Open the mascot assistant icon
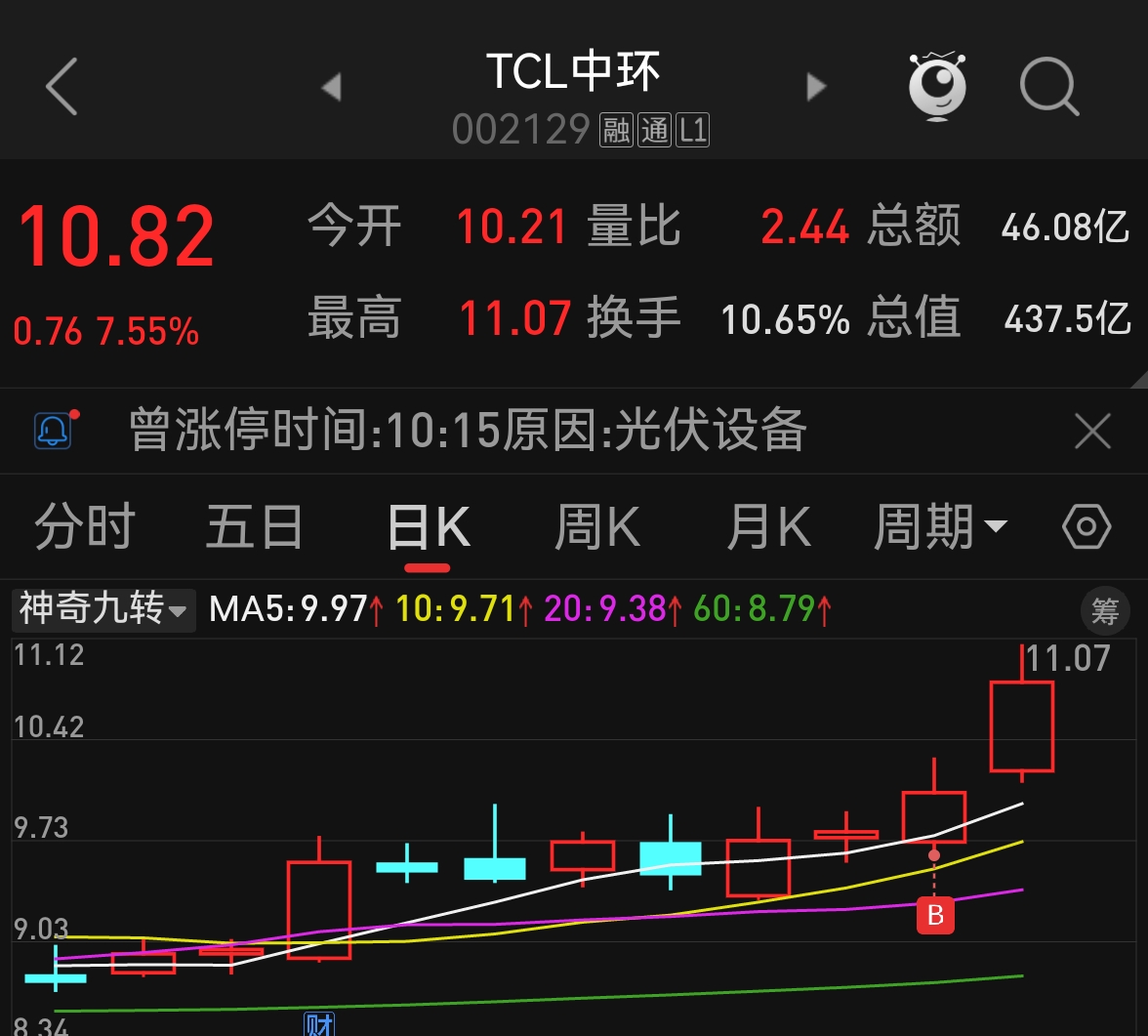The image size is (1148, 1036). click(937, 87)
